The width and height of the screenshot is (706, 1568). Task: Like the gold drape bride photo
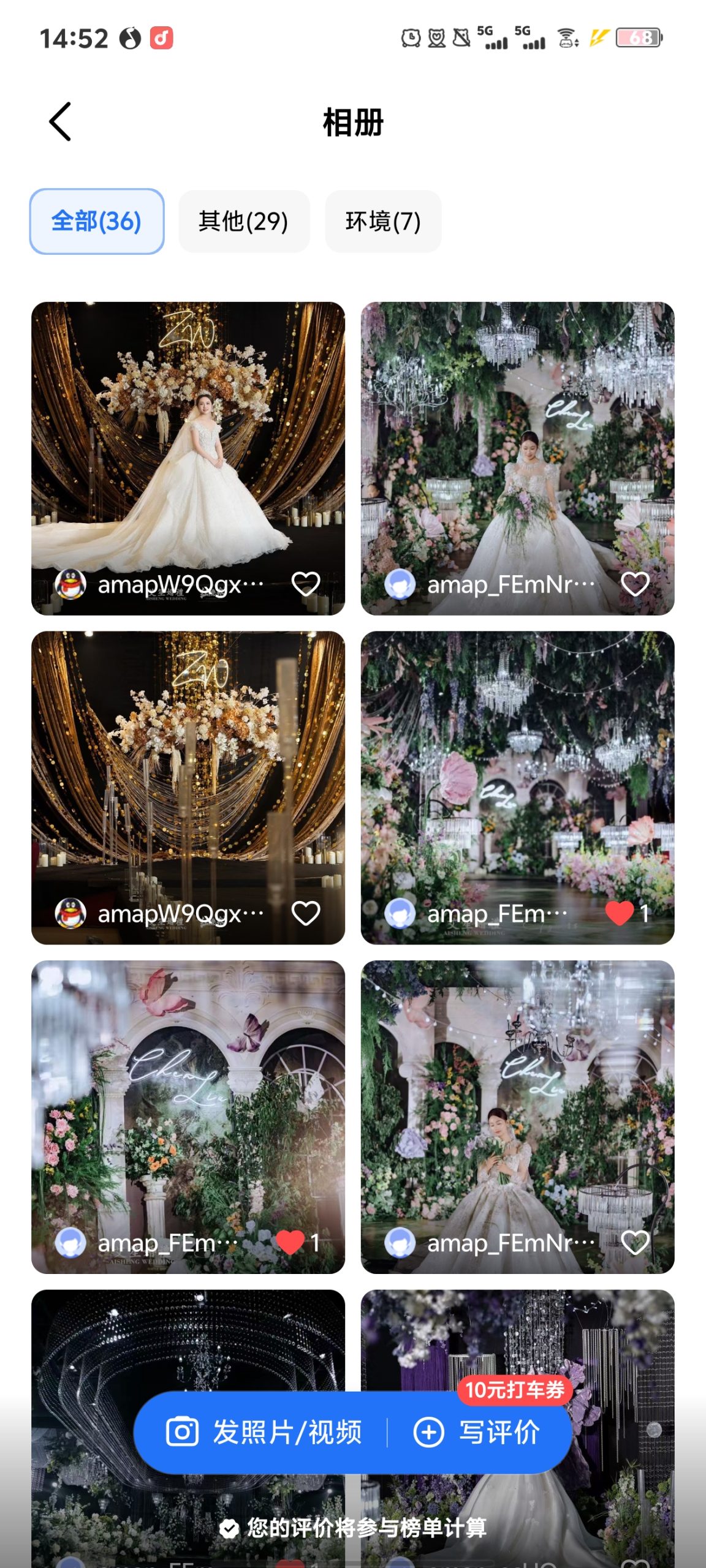(305, 584)
